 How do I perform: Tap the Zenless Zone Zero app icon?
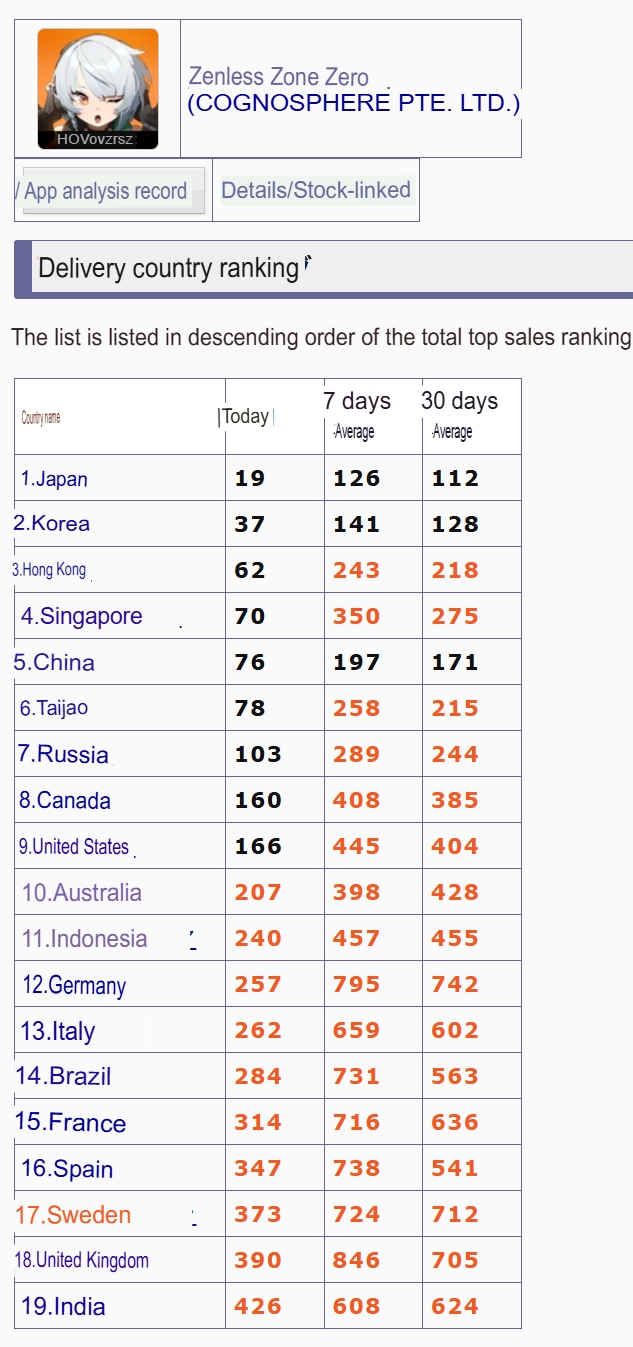[98, 89]
